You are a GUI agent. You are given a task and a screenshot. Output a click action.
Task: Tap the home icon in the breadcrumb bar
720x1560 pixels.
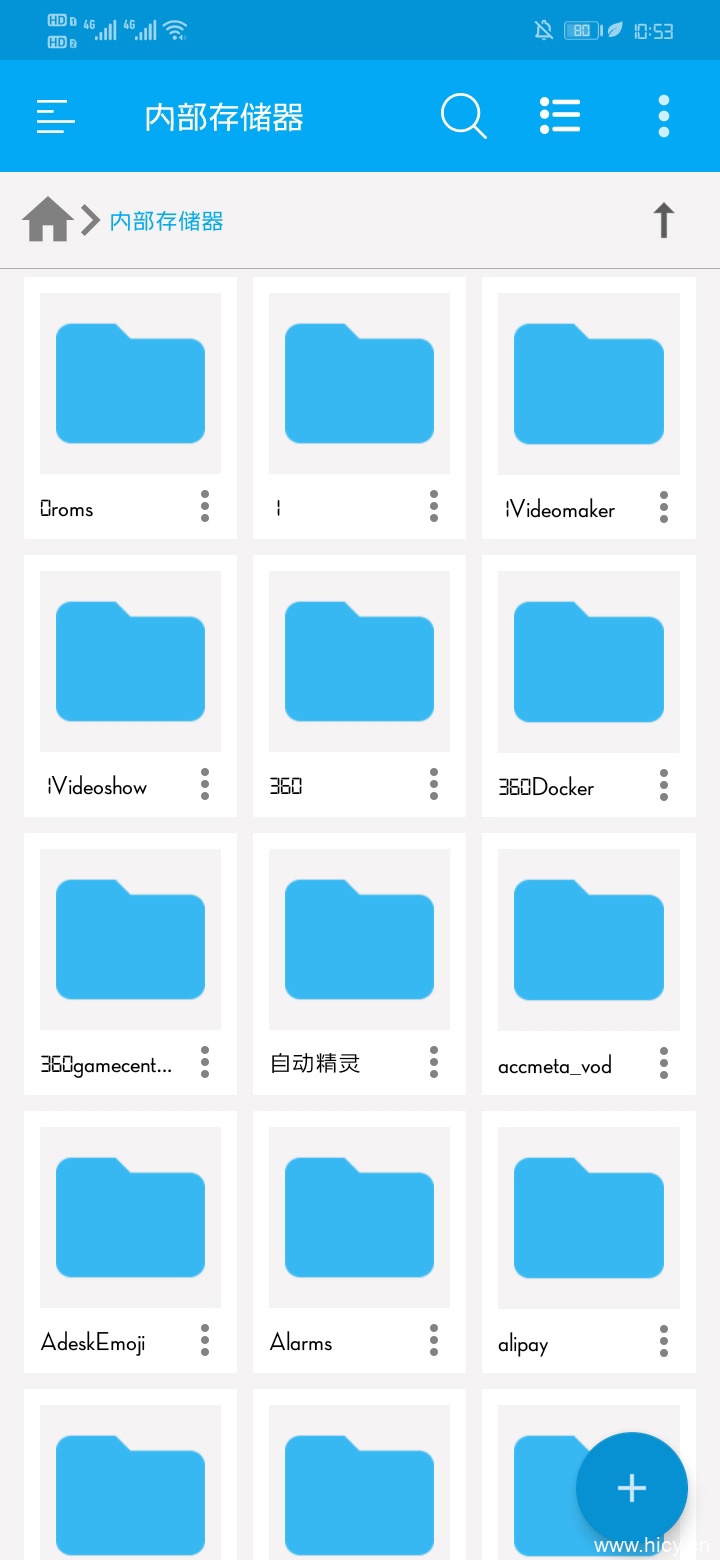coord(47,218)
